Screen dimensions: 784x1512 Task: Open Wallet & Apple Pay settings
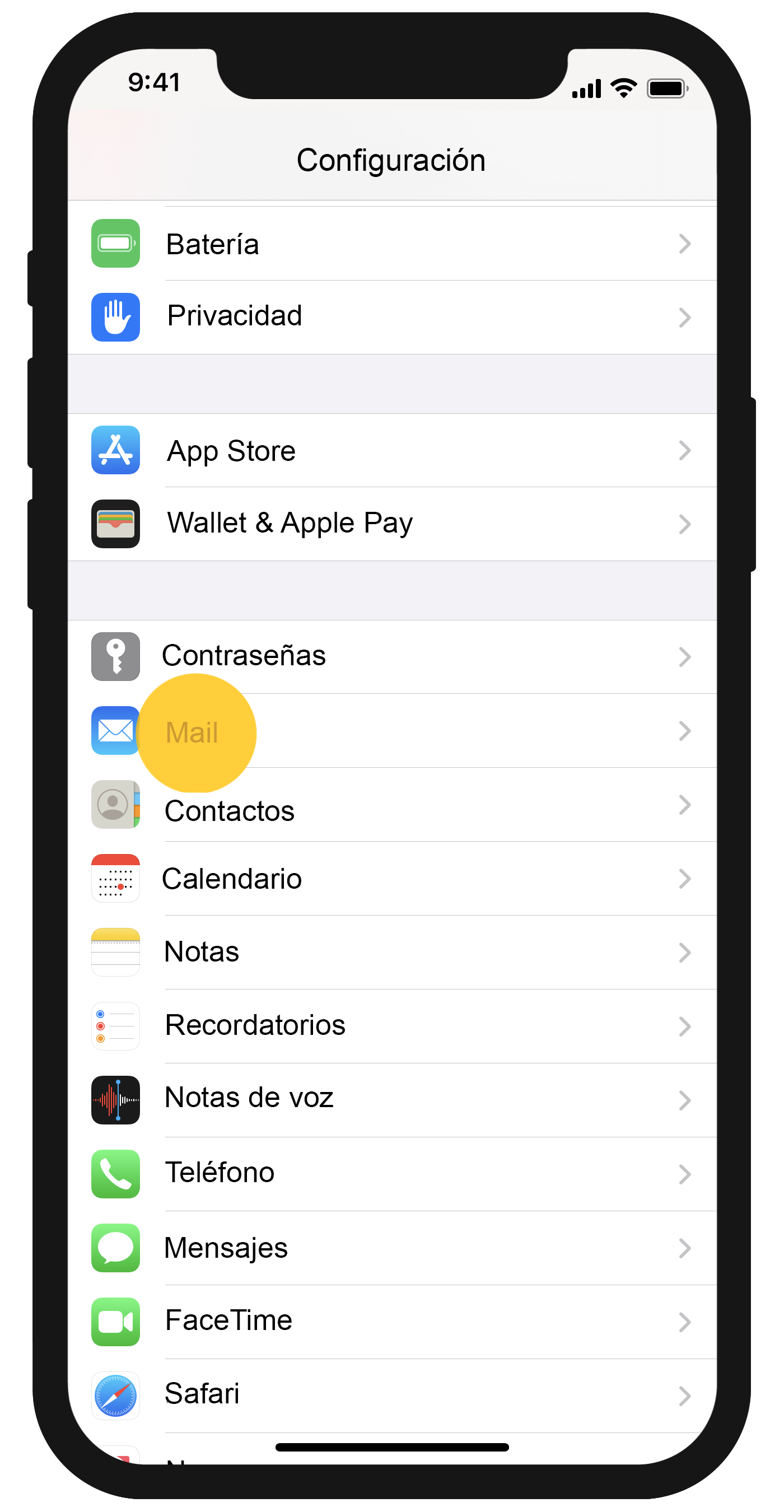click(391, 524)
